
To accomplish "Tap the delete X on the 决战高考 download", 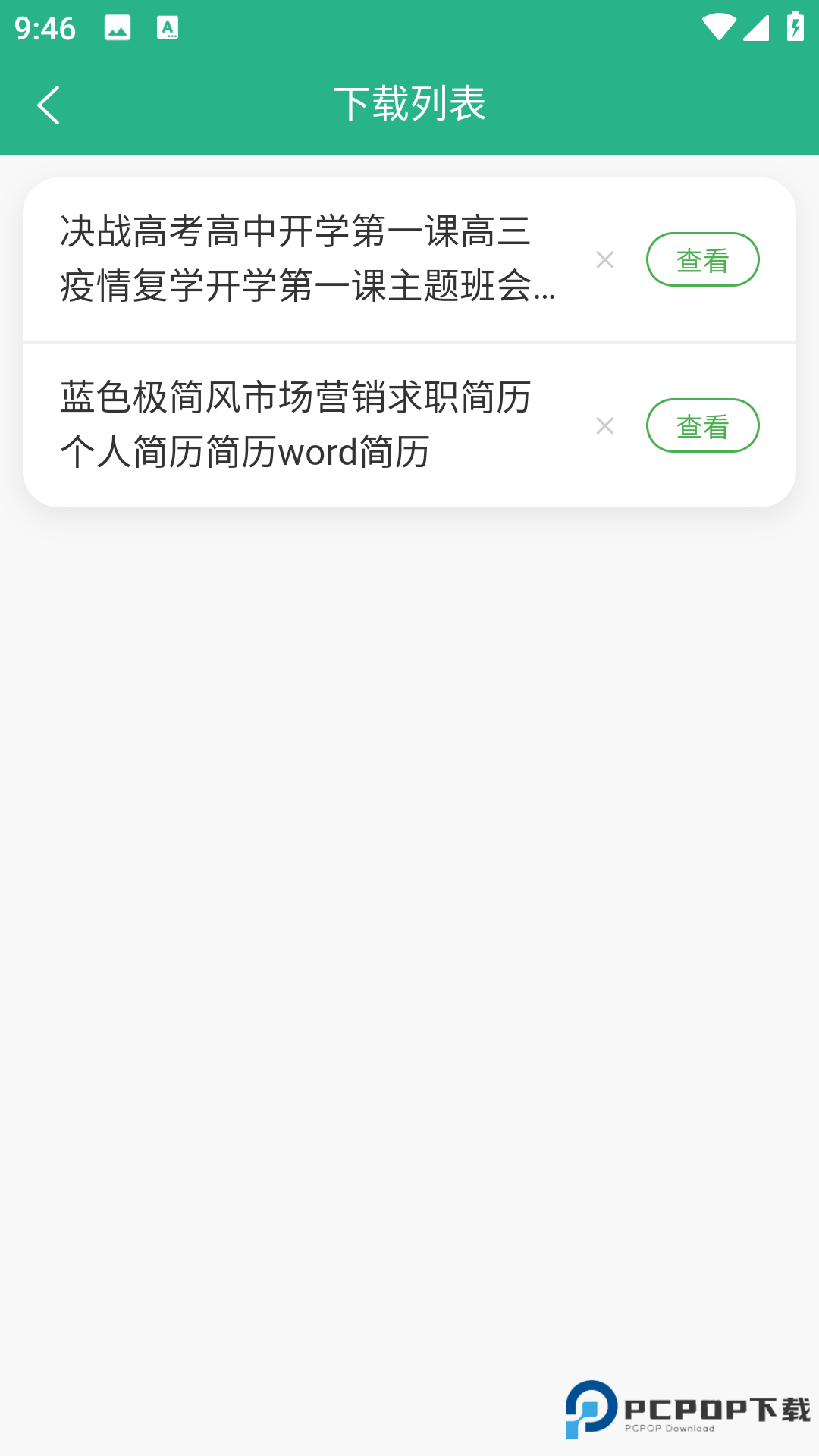I will coord(604,259).
